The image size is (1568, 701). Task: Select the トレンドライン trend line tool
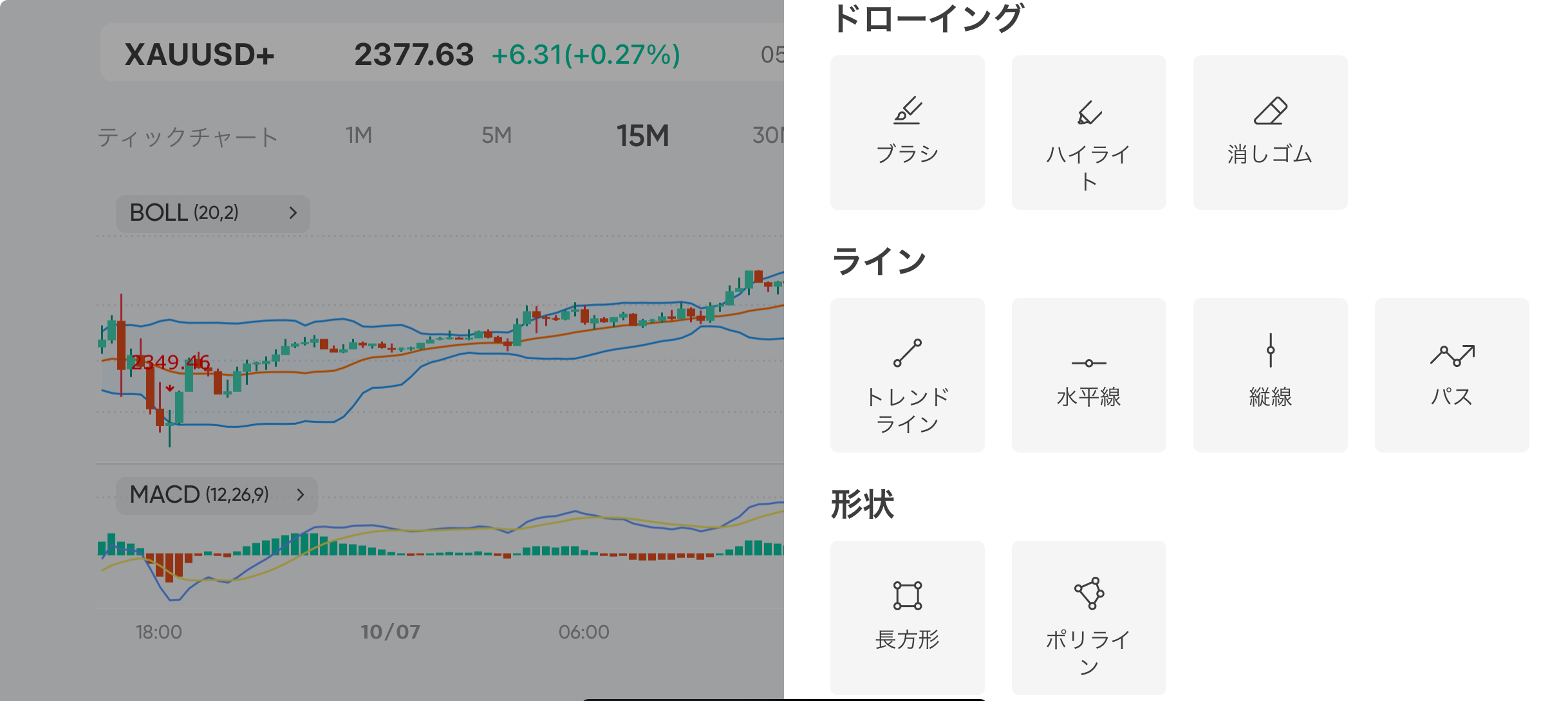click(x=907, y=375)
